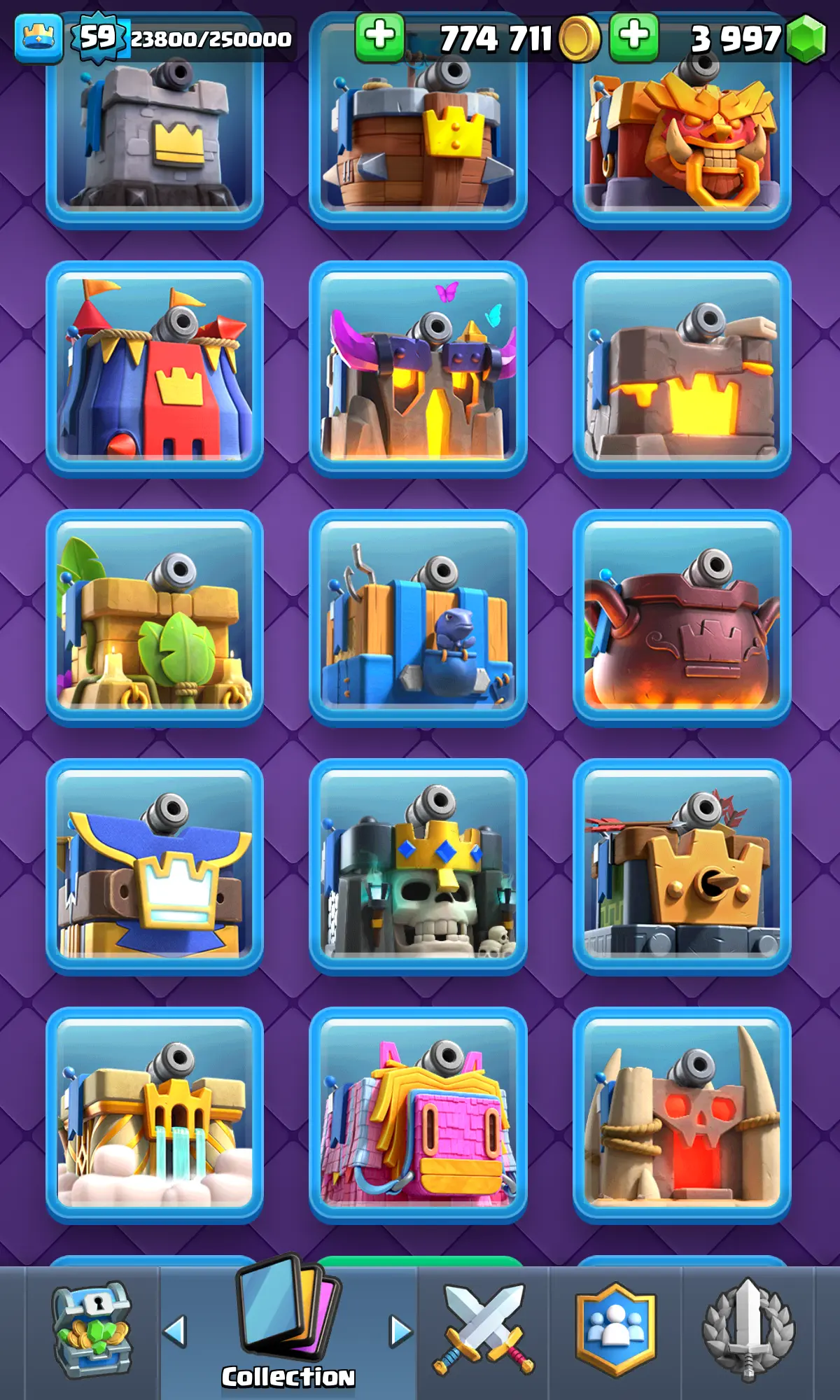Select the circus tent tower skin
This screenshot has height=1400, width=840.
click(155, 370)
